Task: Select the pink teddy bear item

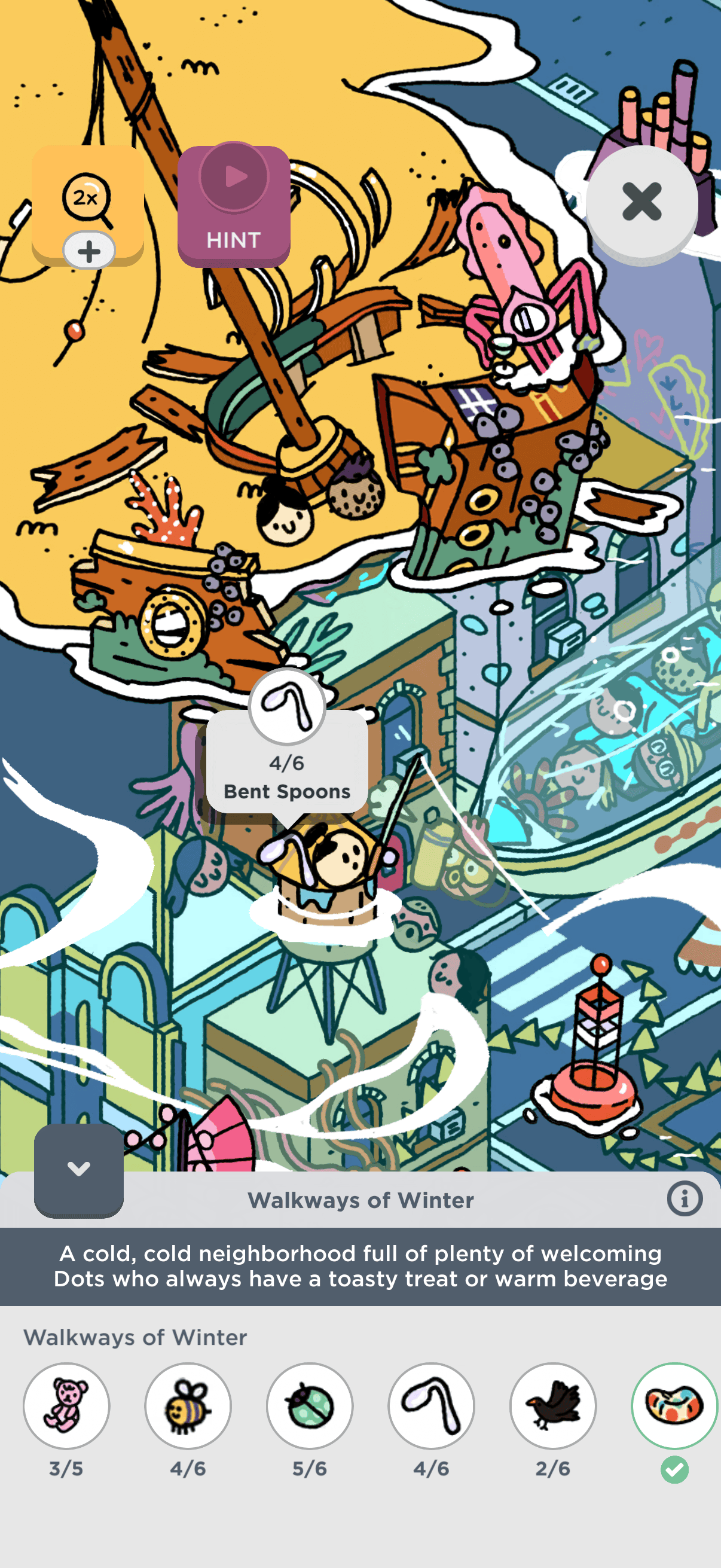Action: point(66,1405)
